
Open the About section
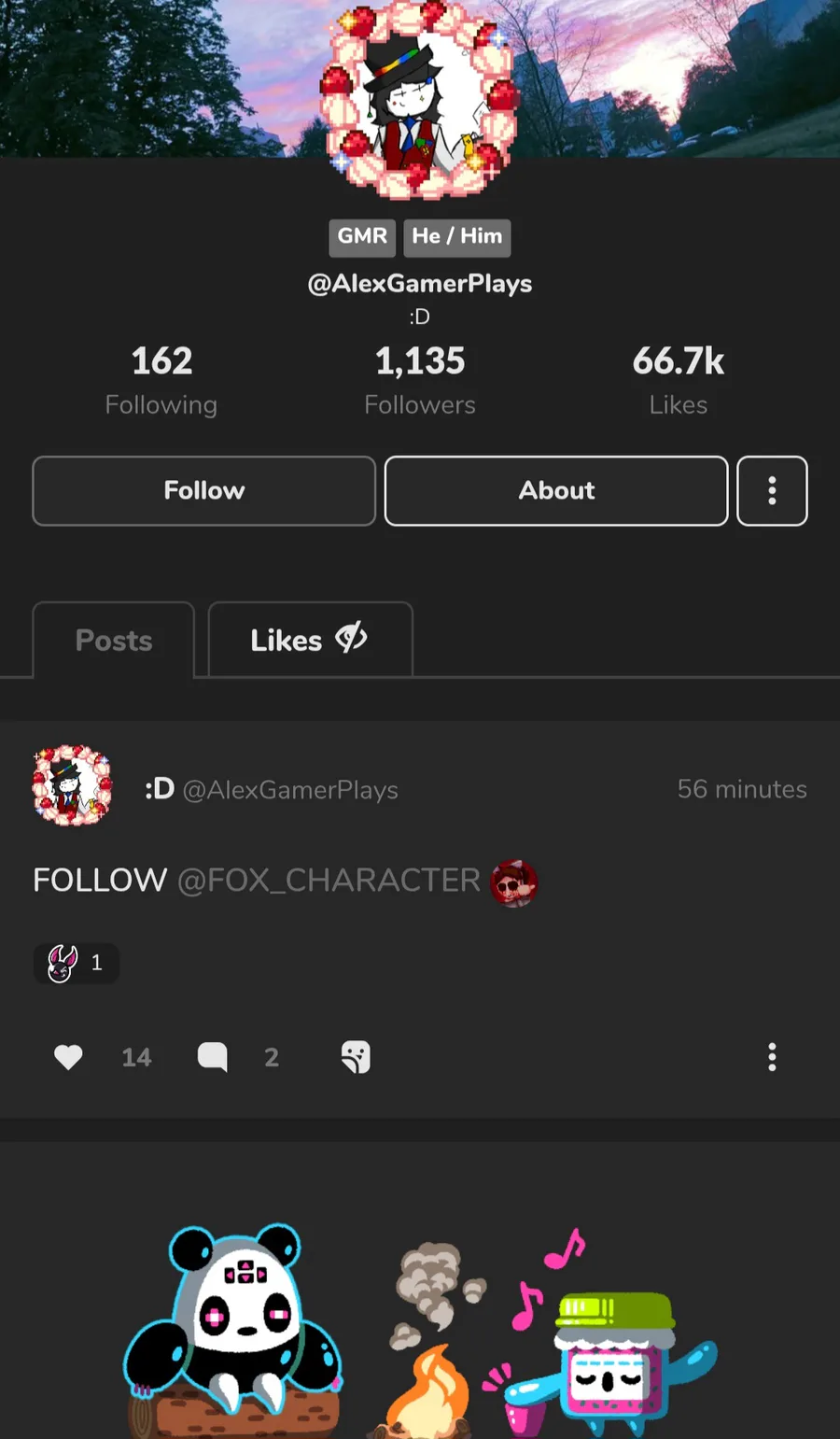click(x=556, y=491)
